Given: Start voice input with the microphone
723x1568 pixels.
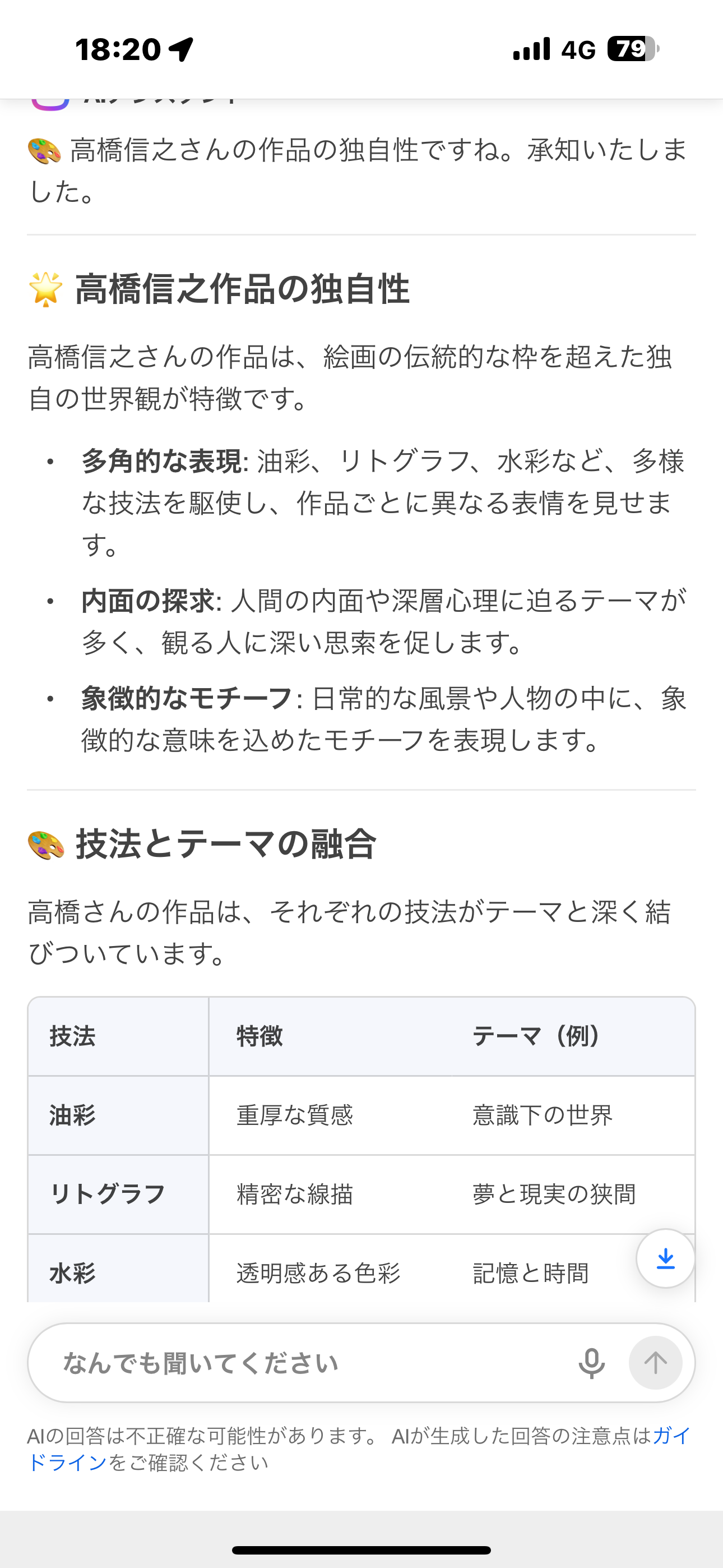Looking at the screenshot, I should (591, 1363).
